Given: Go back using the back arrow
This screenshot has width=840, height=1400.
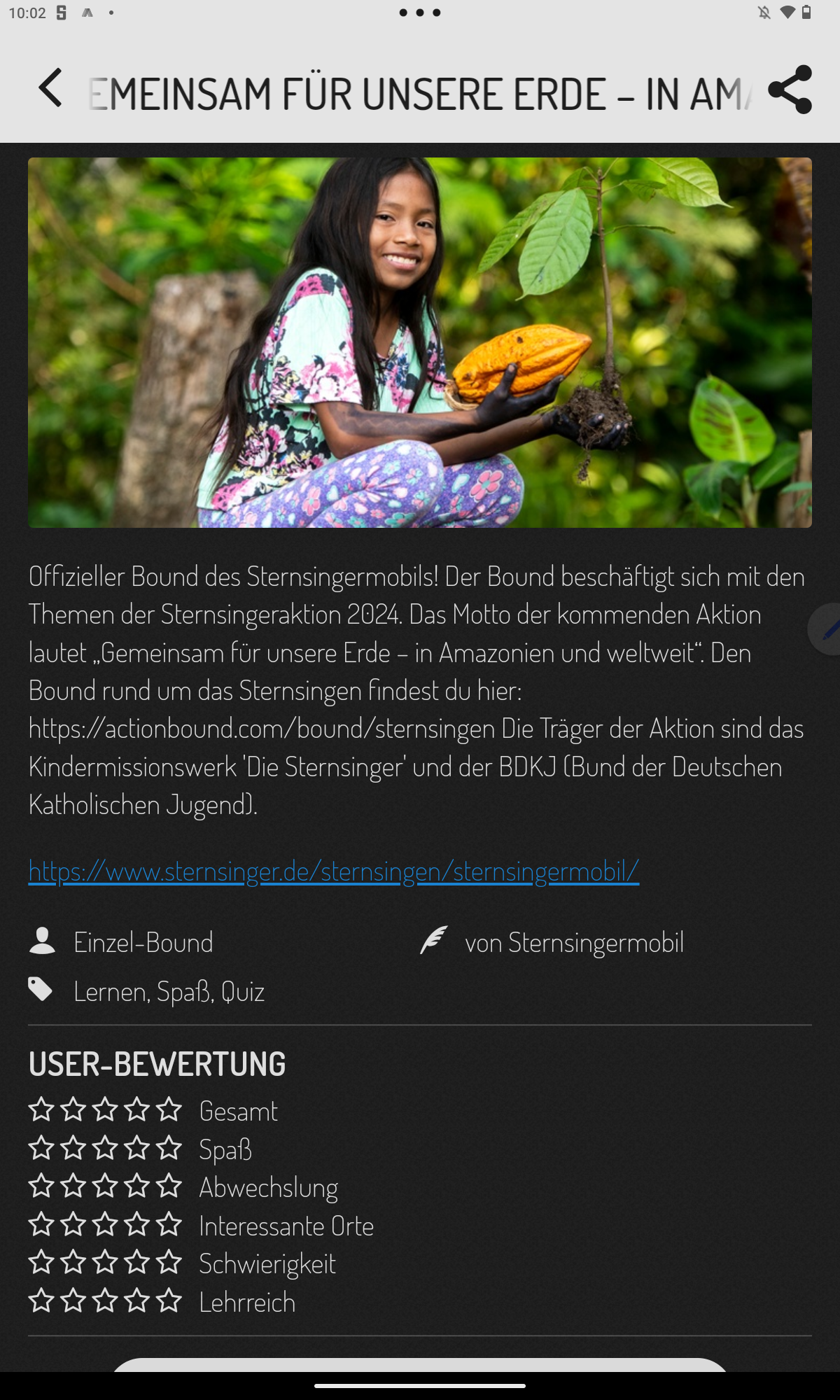Looking at the screenshot, I should pos(50,88).
